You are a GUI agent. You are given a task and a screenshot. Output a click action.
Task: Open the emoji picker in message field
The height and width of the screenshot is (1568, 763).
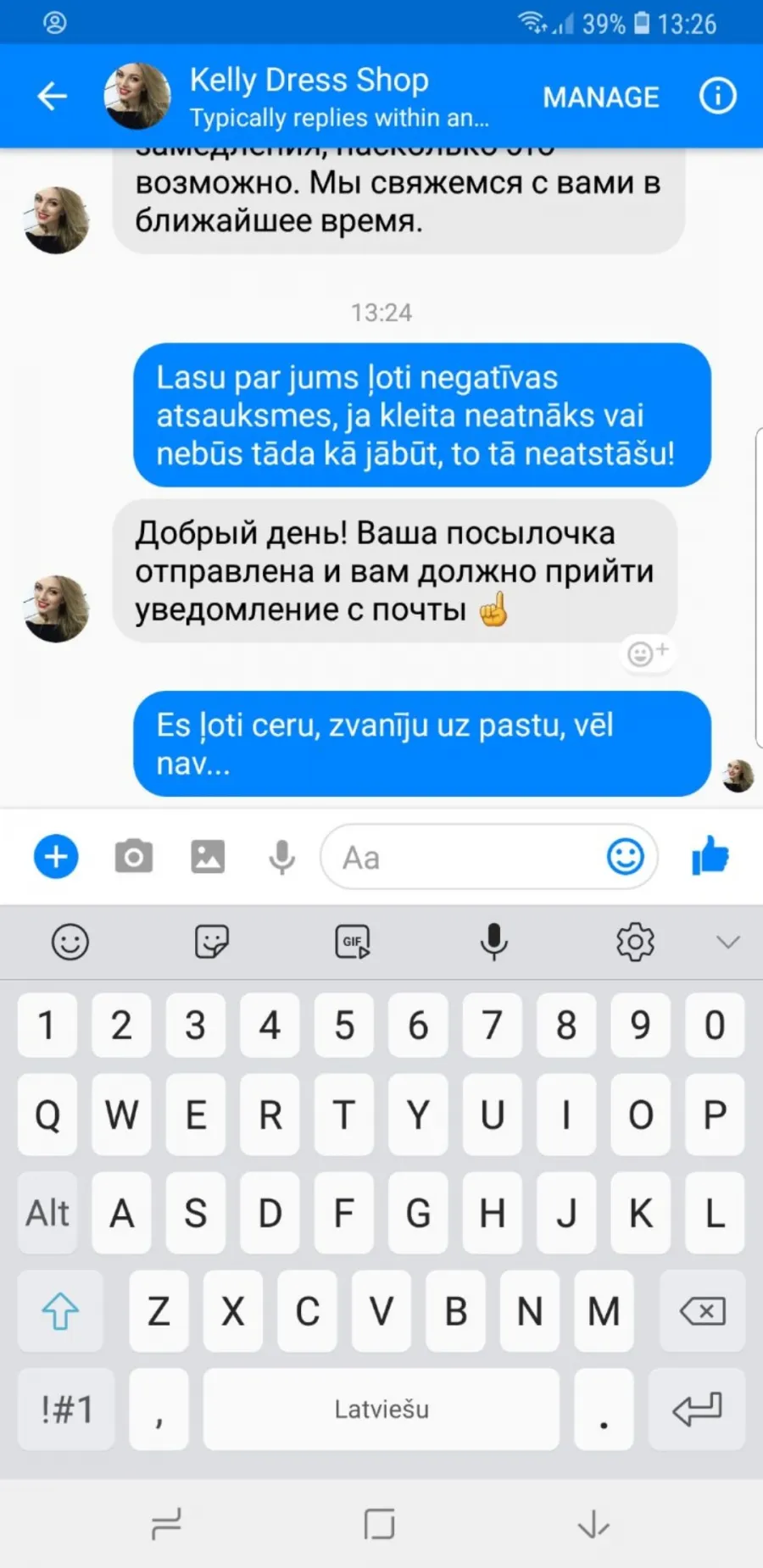click(626, 856)
